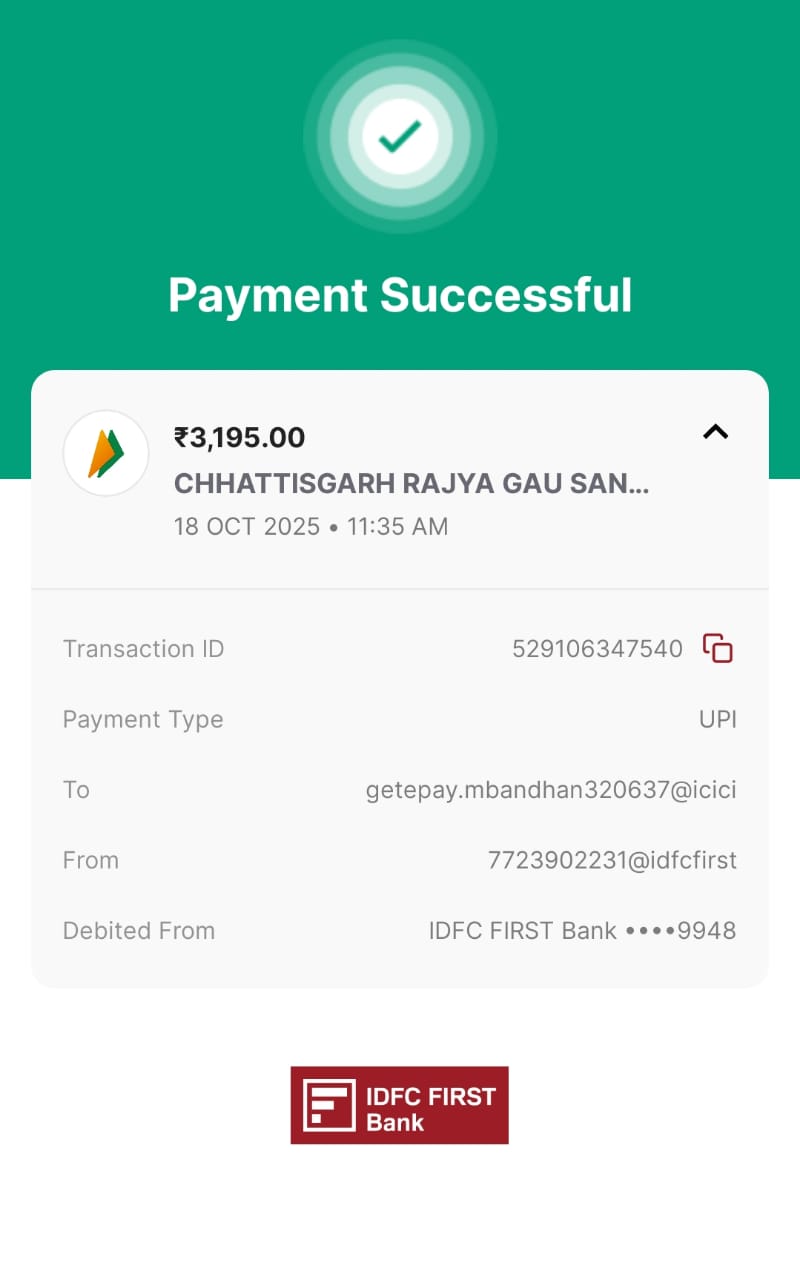Copy the transaction ID 529106347540

click(718, 649)
